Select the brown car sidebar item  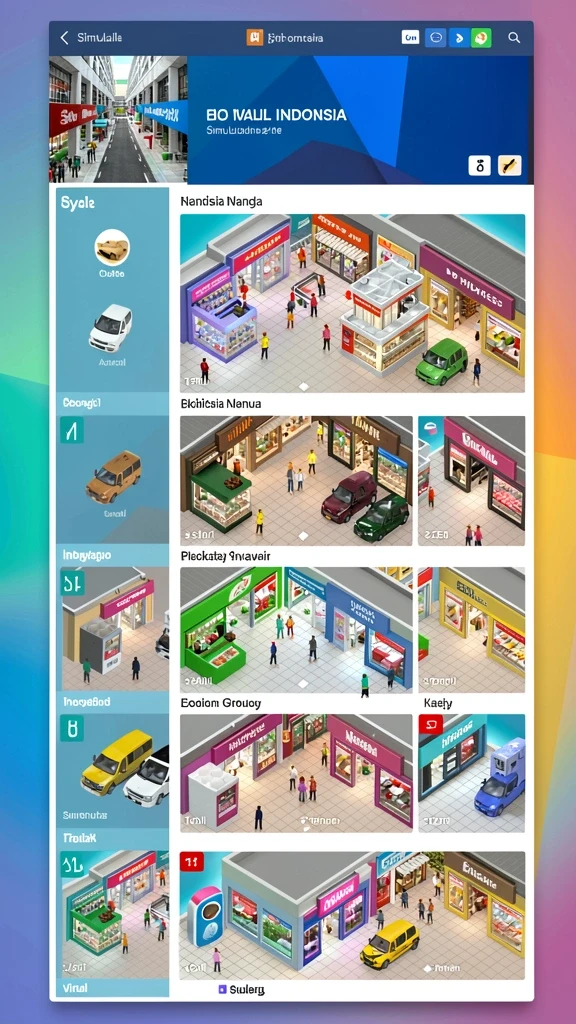114,475
